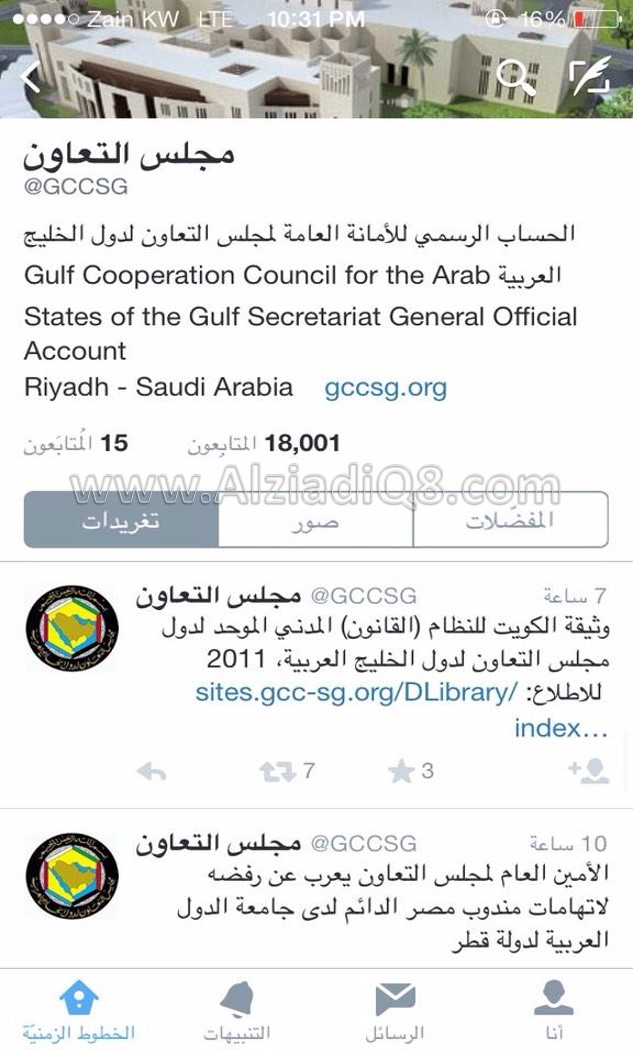Viewport: 633px width, 1050px height.
Task: Open the gccsg.org website link
Action: (385, 387)
